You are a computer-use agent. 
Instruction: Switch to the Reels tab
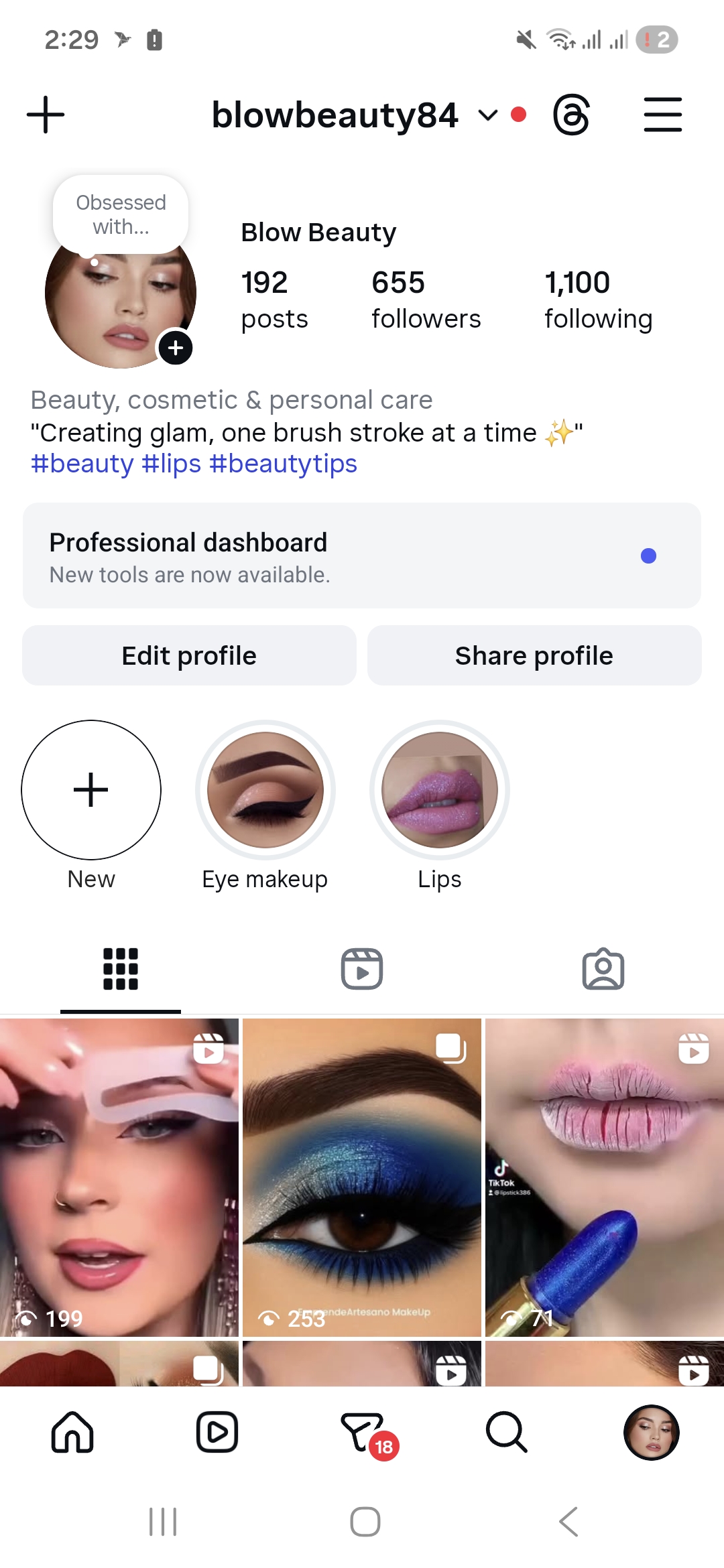(362, 968)
